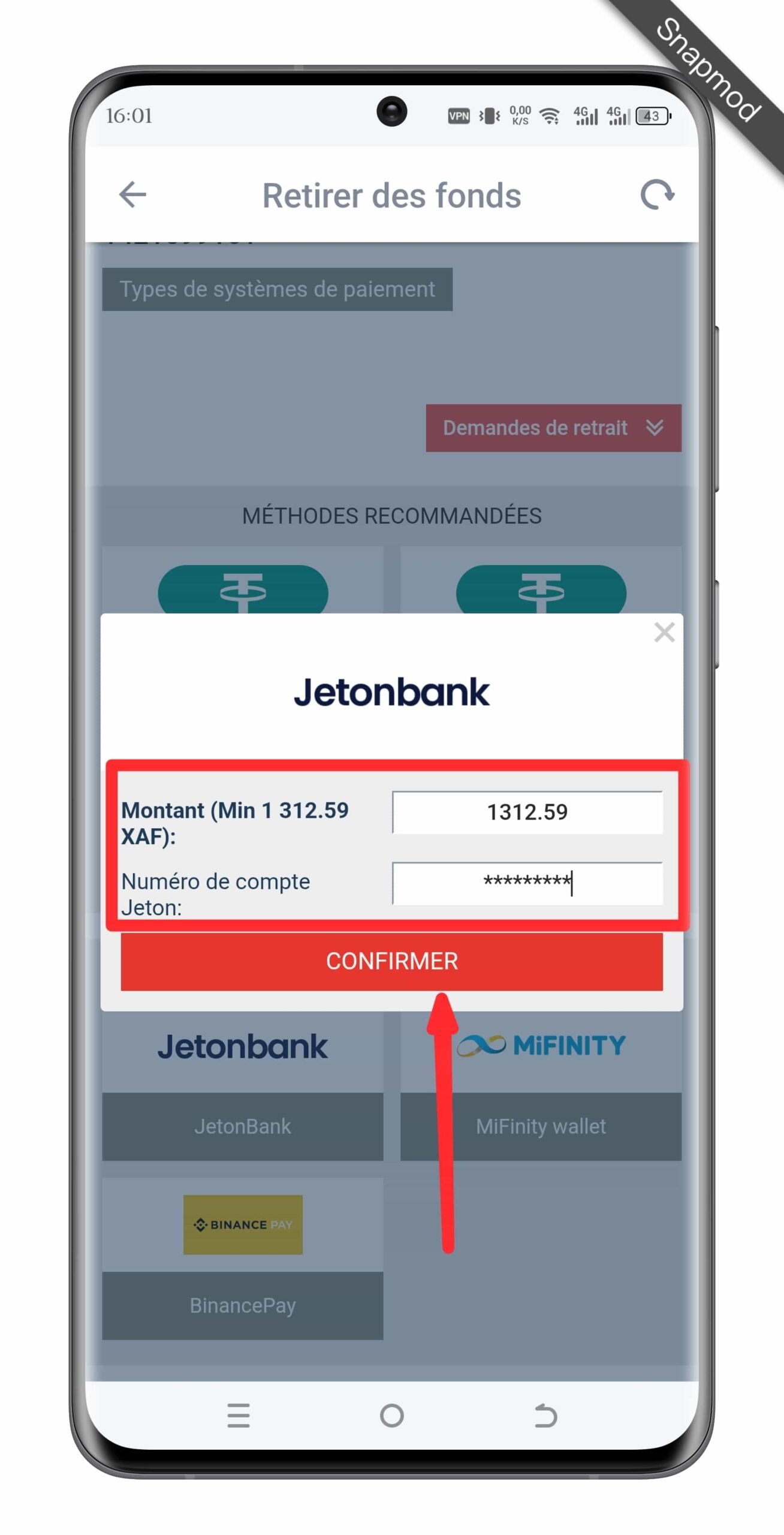This screenshot has width=784, height=1535.
Task: Go to the system home screen
Action: [391, 1416]
